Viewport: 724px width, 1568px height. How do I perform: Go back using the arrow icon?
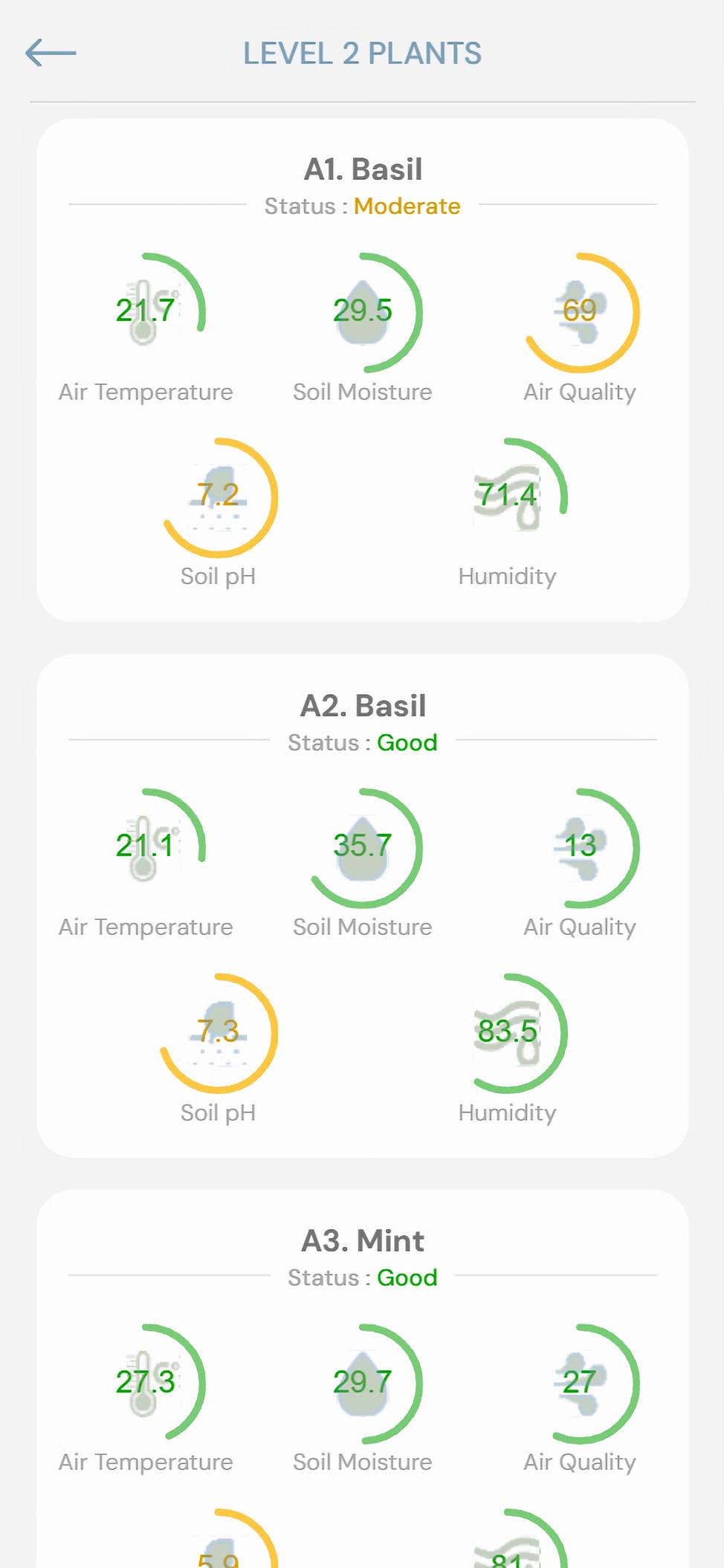51,53
